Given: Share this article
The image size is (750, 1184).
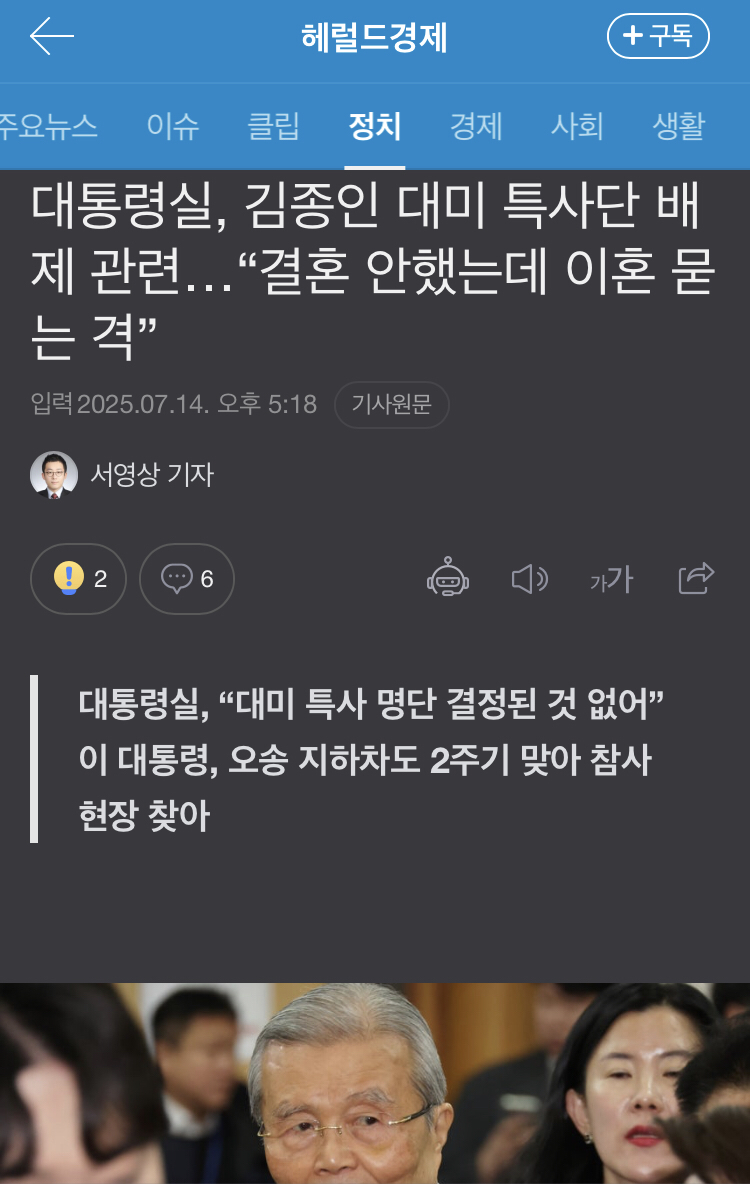Looking at the screenshot, I should 696,578.
